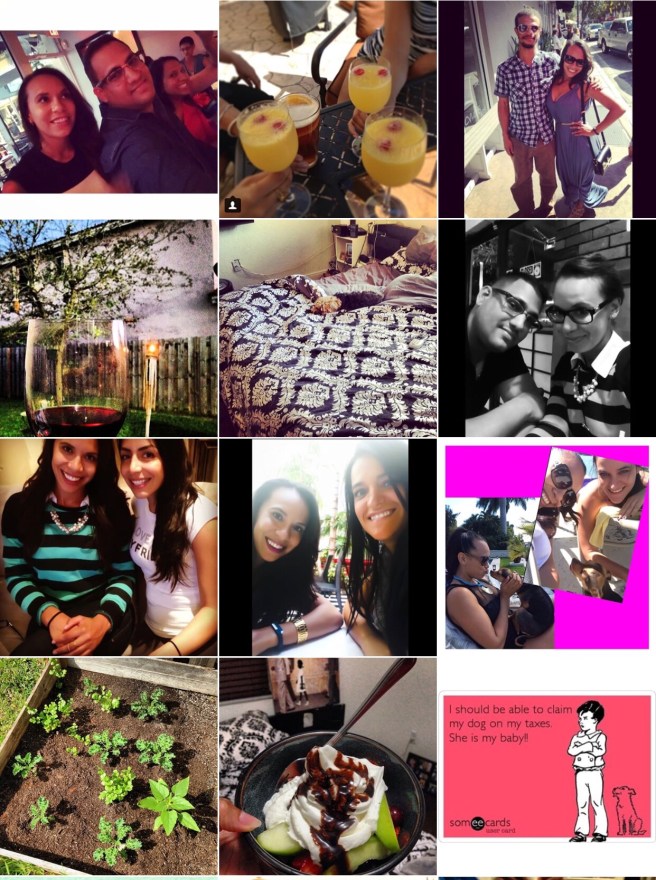The height and width of the screenshot is (880, 656).
Task: Open the red wine glass backyard photo
Action: point(109,328)
